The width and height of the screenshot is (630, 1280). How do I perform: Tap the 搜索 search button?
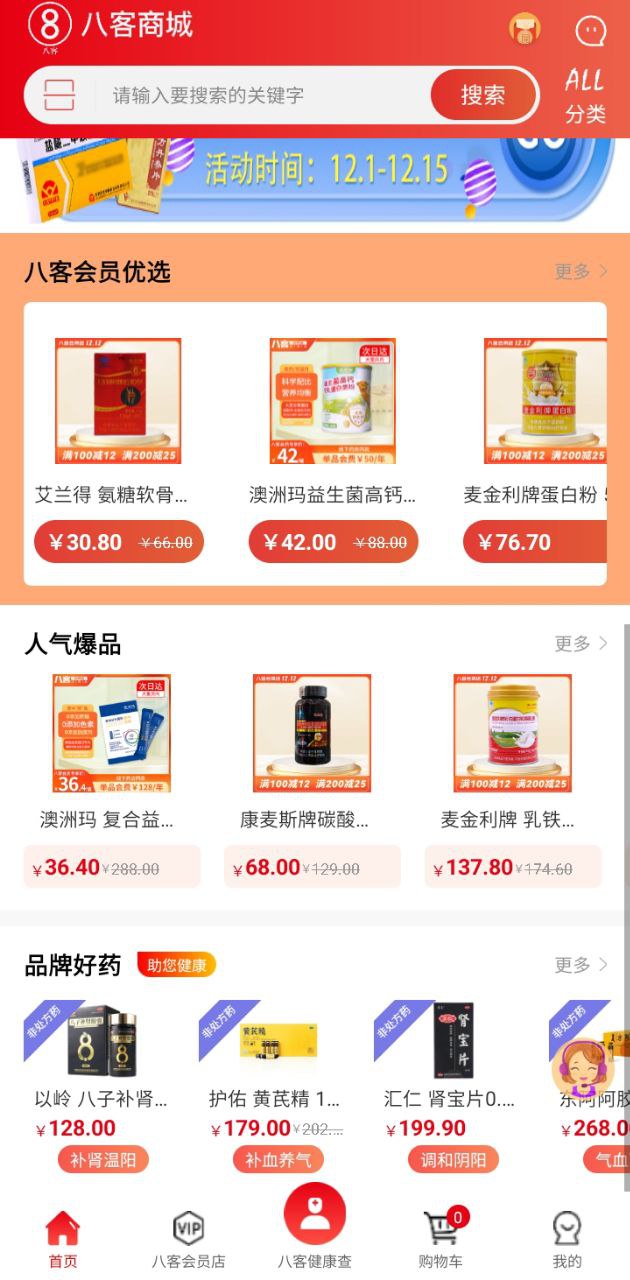tap(483, 96)
